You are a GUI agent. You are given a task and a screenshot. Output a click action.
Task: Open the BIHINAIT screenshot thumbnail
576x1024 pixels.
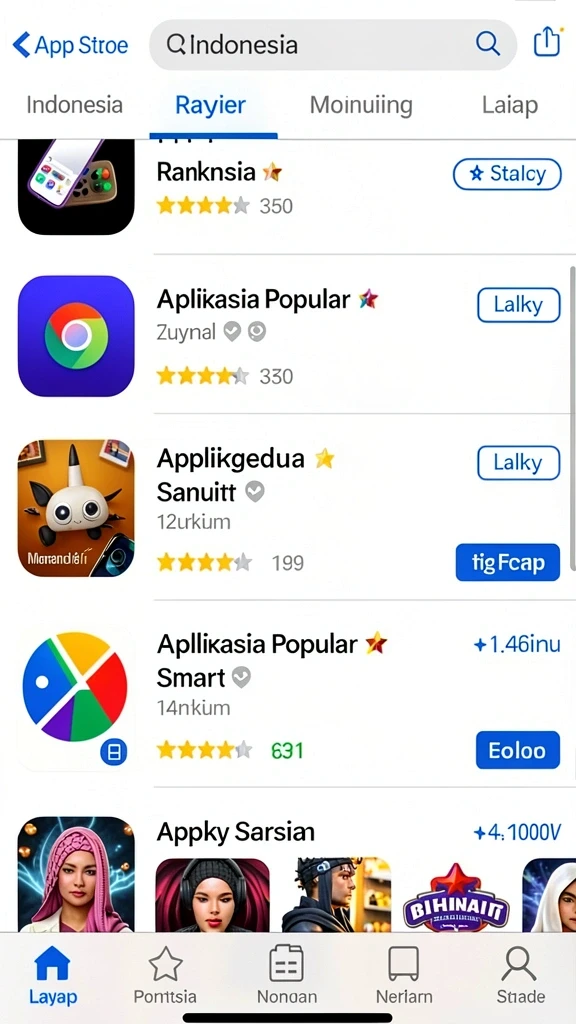click(x=456, y=895)
